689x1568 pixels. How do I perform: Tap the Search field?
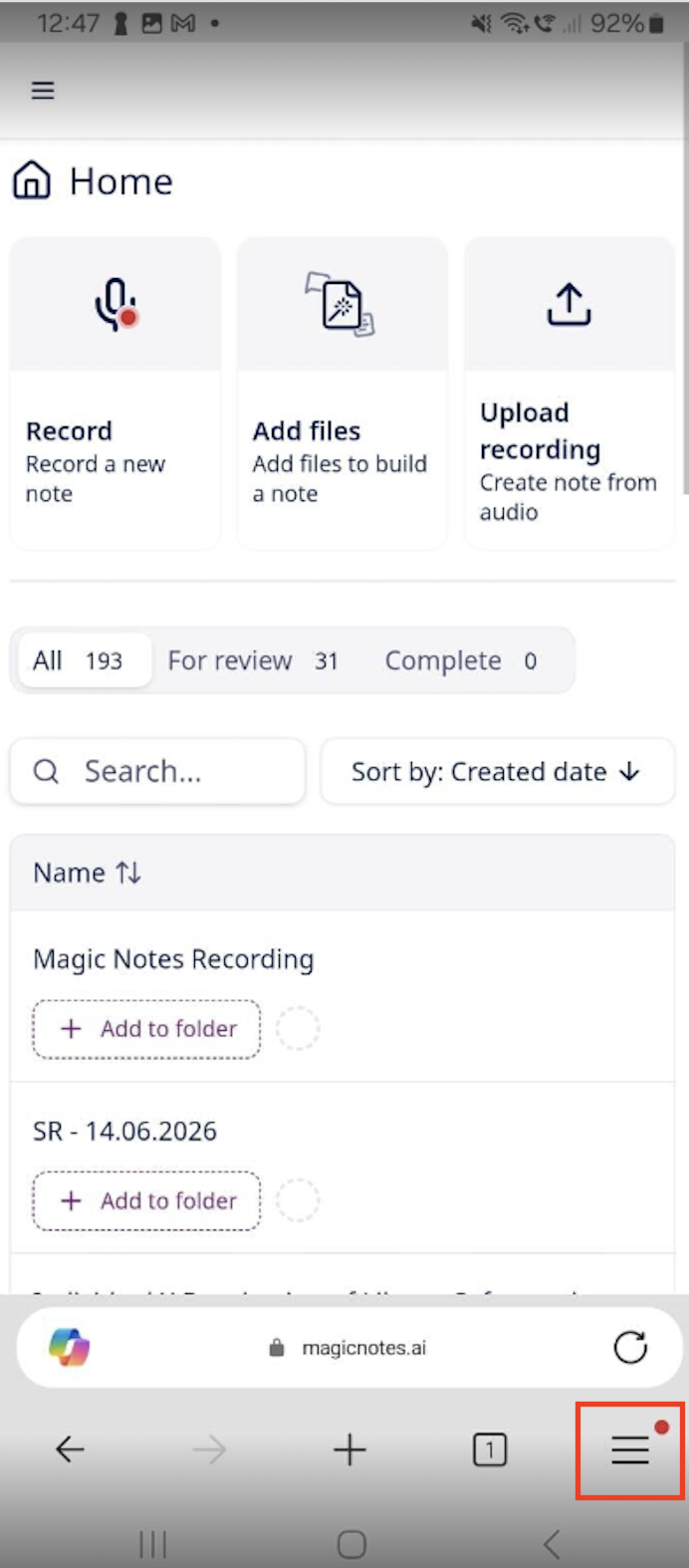157,771
